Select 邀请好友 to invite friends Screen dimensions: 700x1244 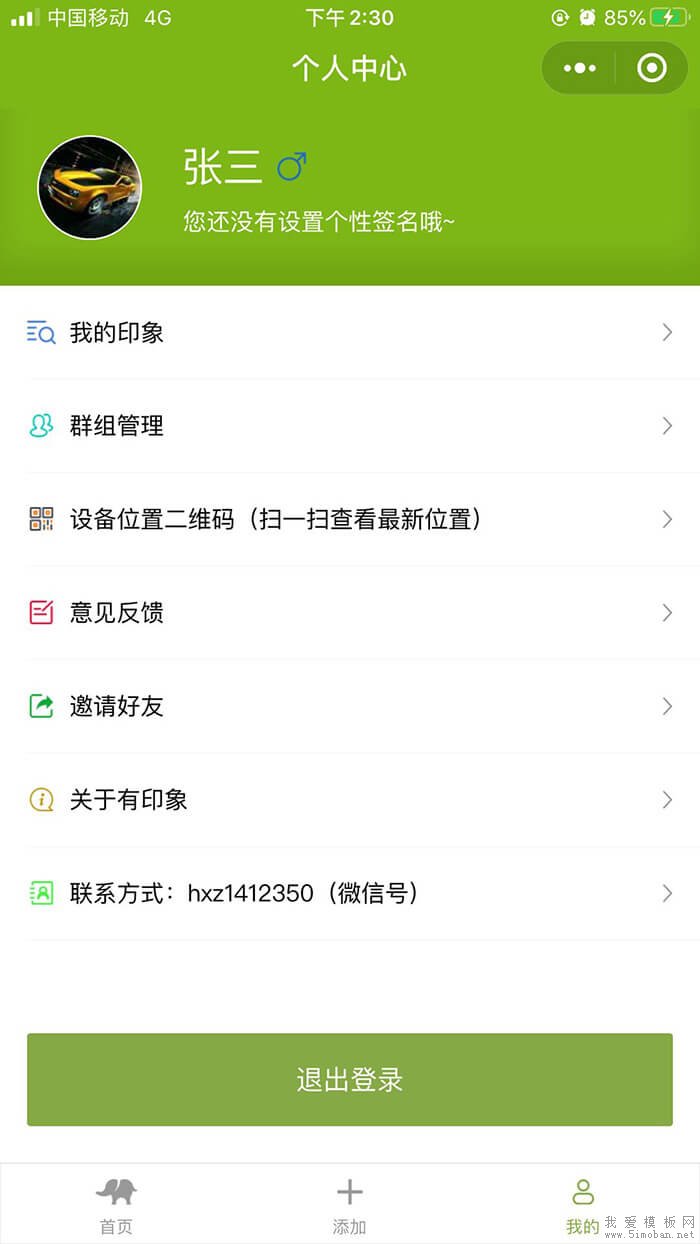(350, 706)
